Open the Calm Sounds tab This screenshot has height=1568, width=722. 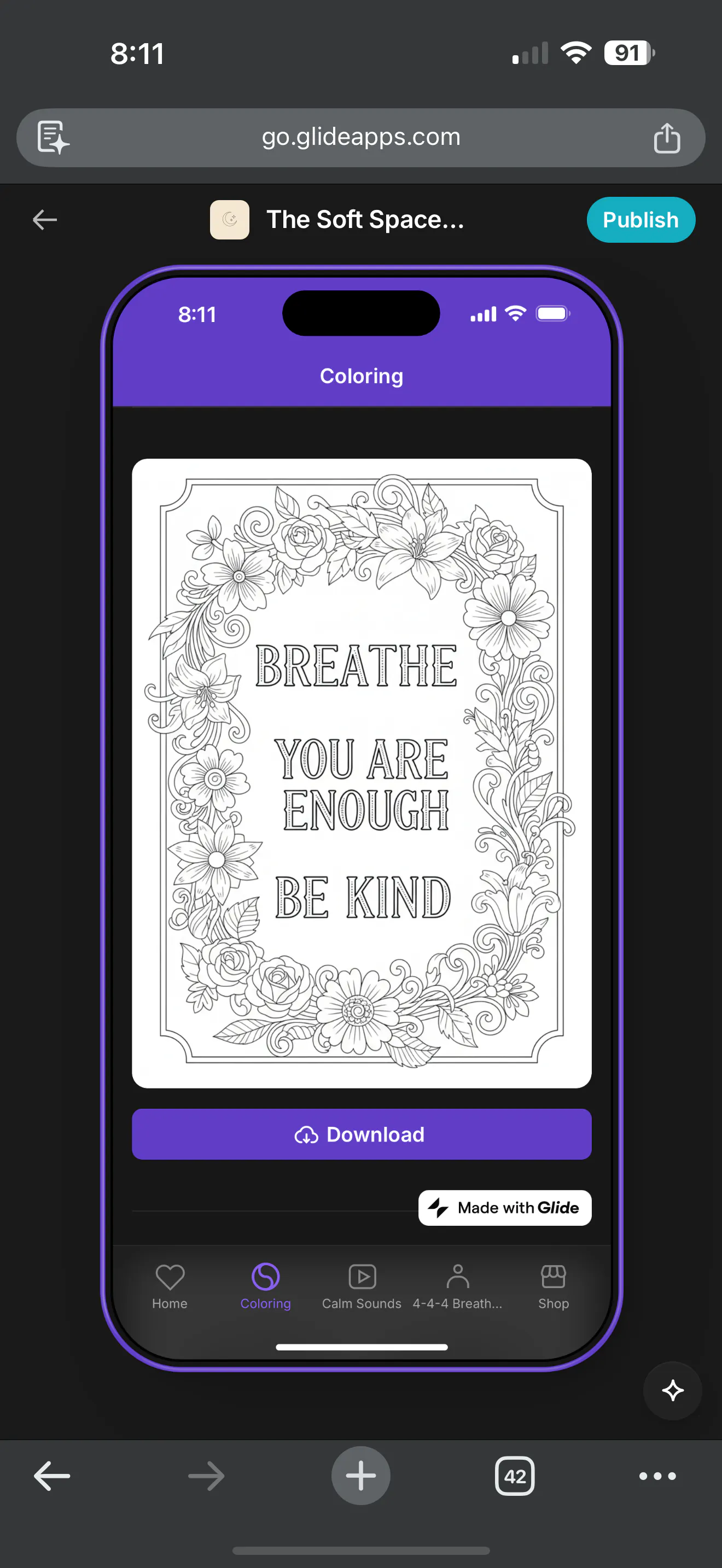click(x=362, y=1286)
